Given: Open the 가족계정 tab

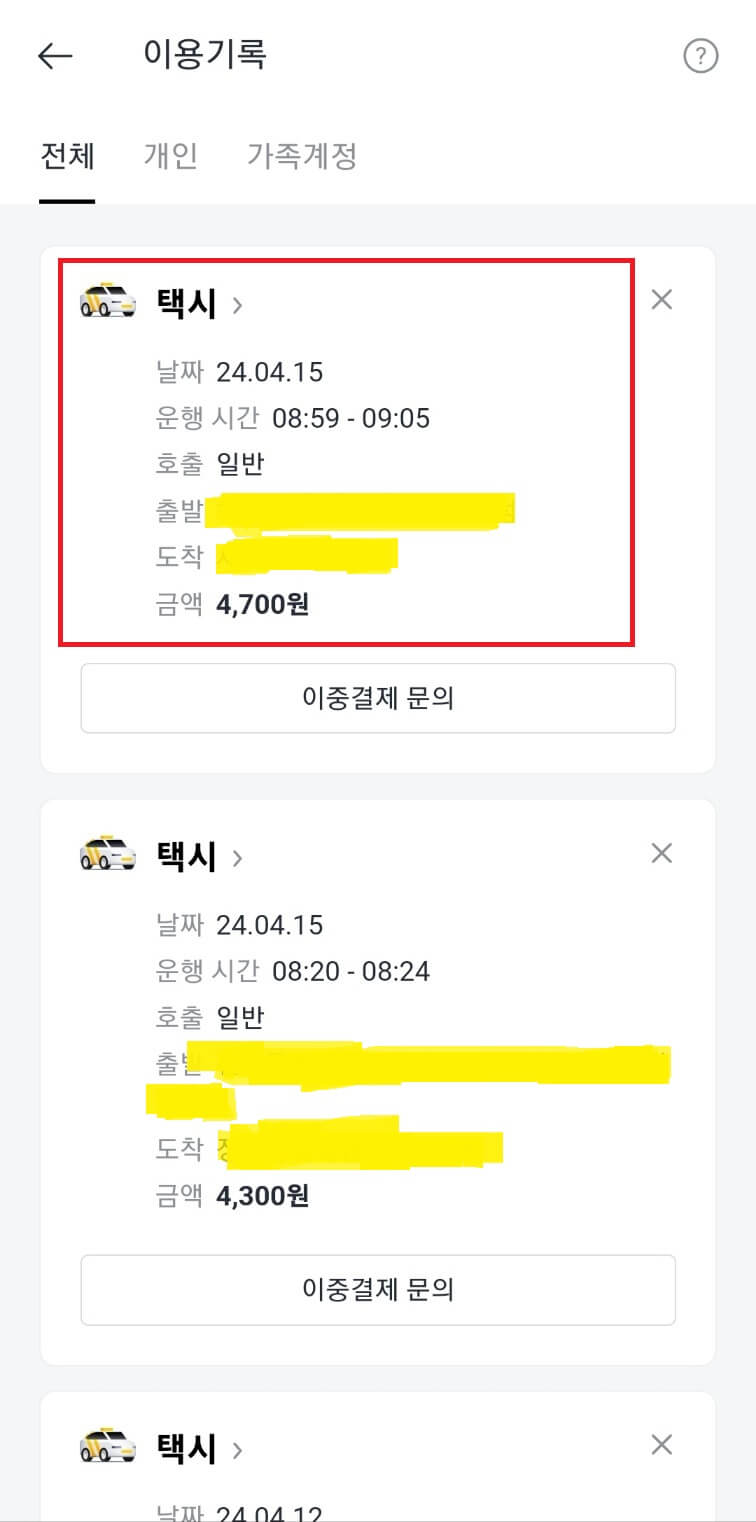Looking at the screenshot, I should (x=303, y=156).
